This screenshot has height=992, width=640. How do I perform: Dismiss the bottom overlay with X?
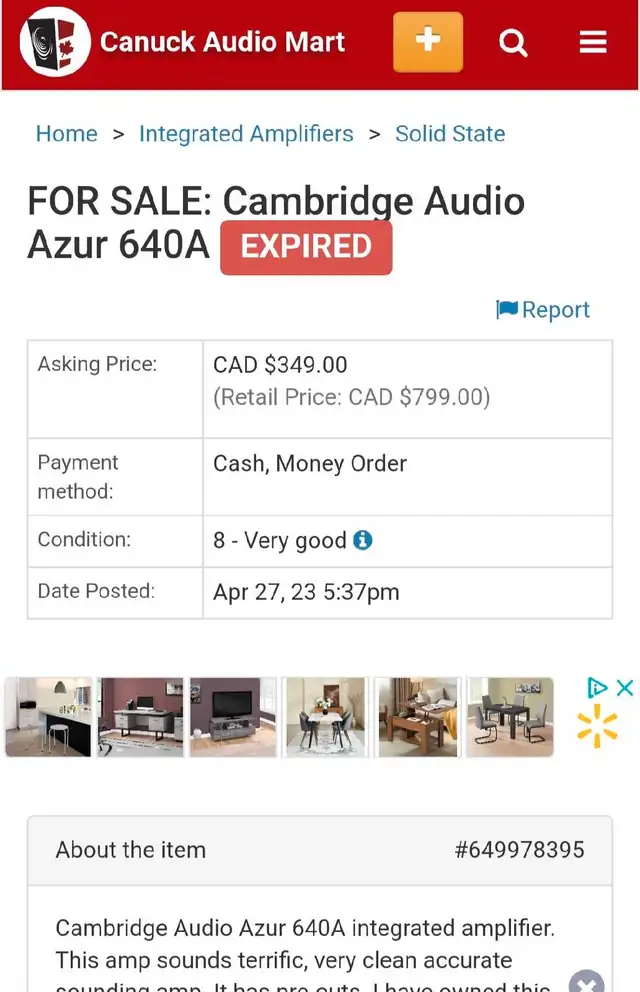[587, 982]
